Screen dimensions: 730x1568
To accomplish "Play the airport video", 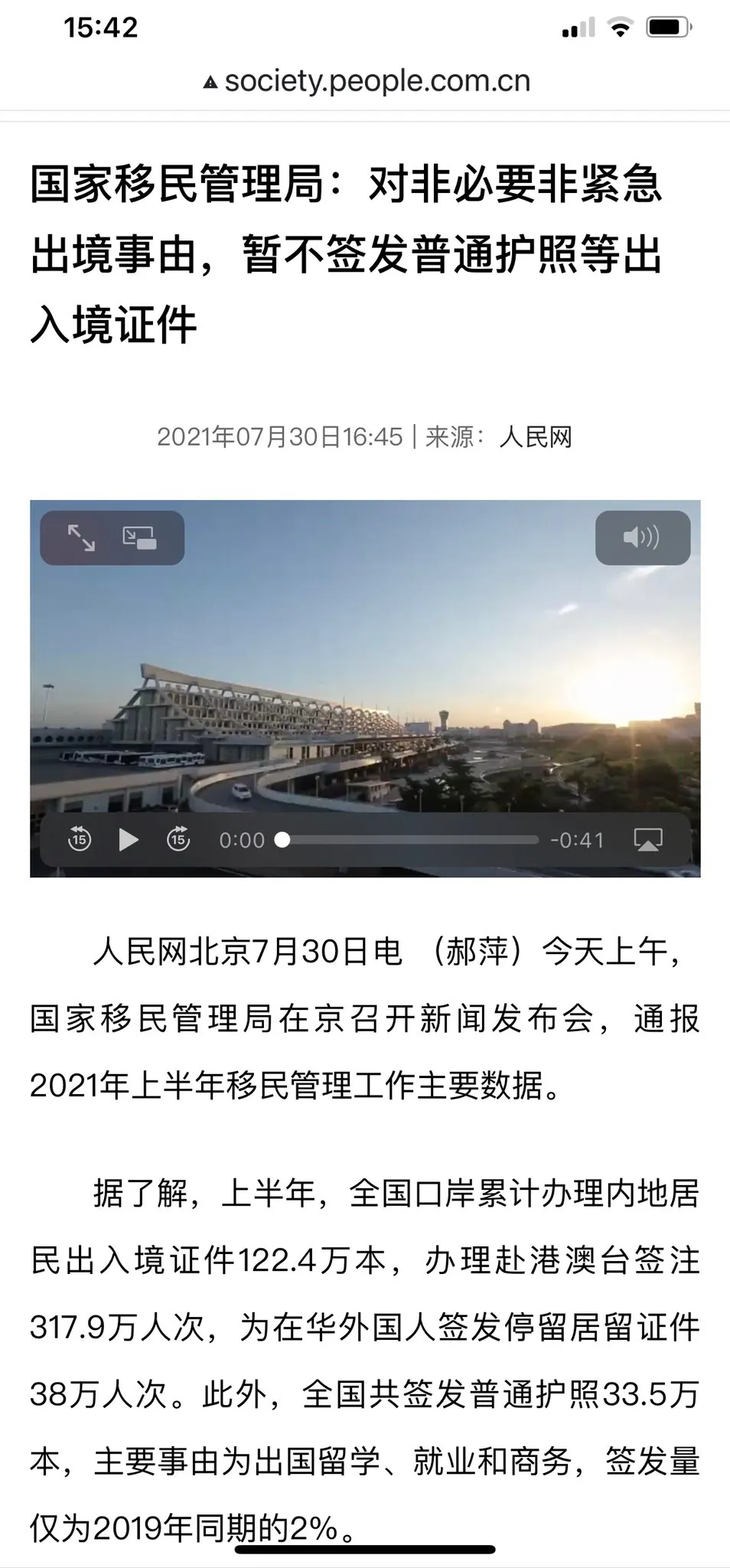I will coord(129,840).
